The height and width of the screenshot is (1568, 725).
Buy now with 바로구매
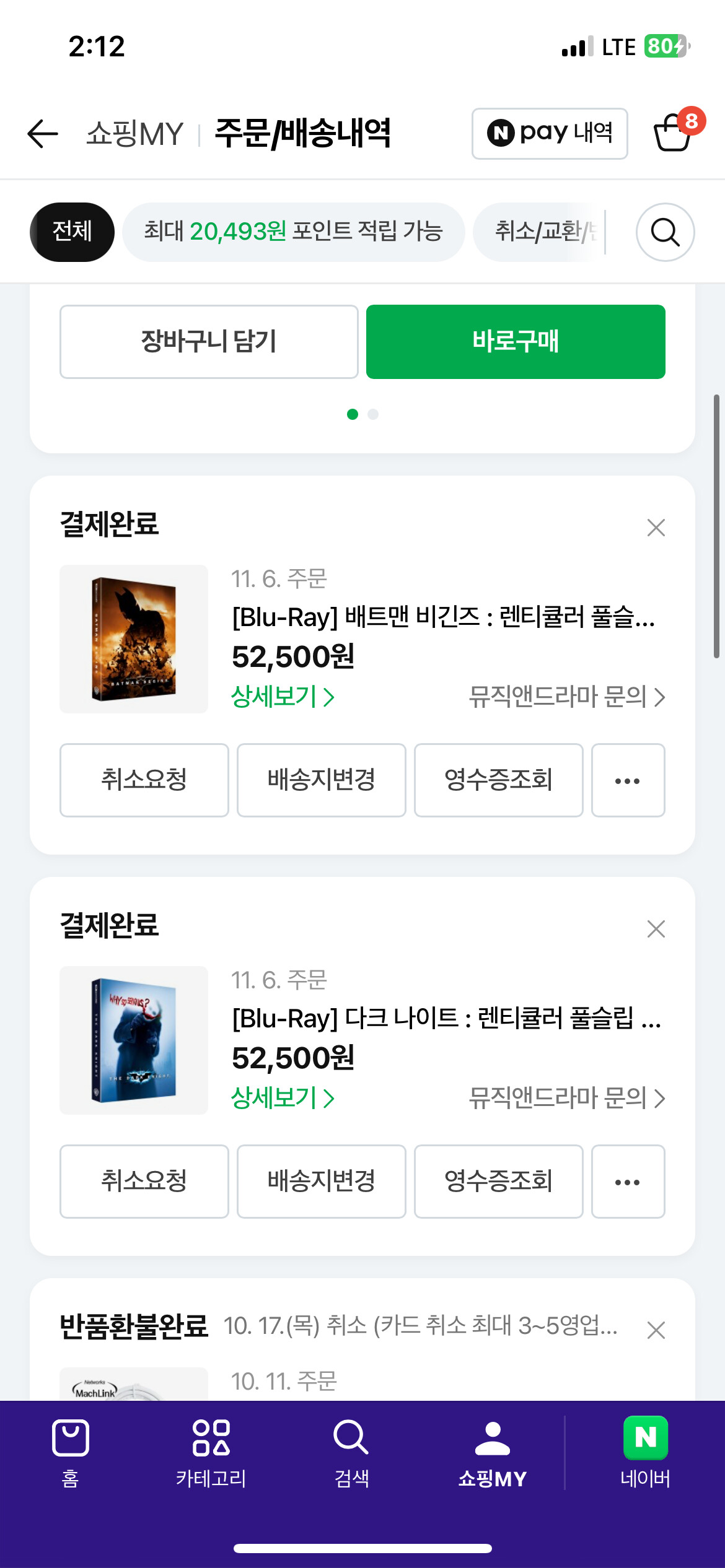pos(515,342)
